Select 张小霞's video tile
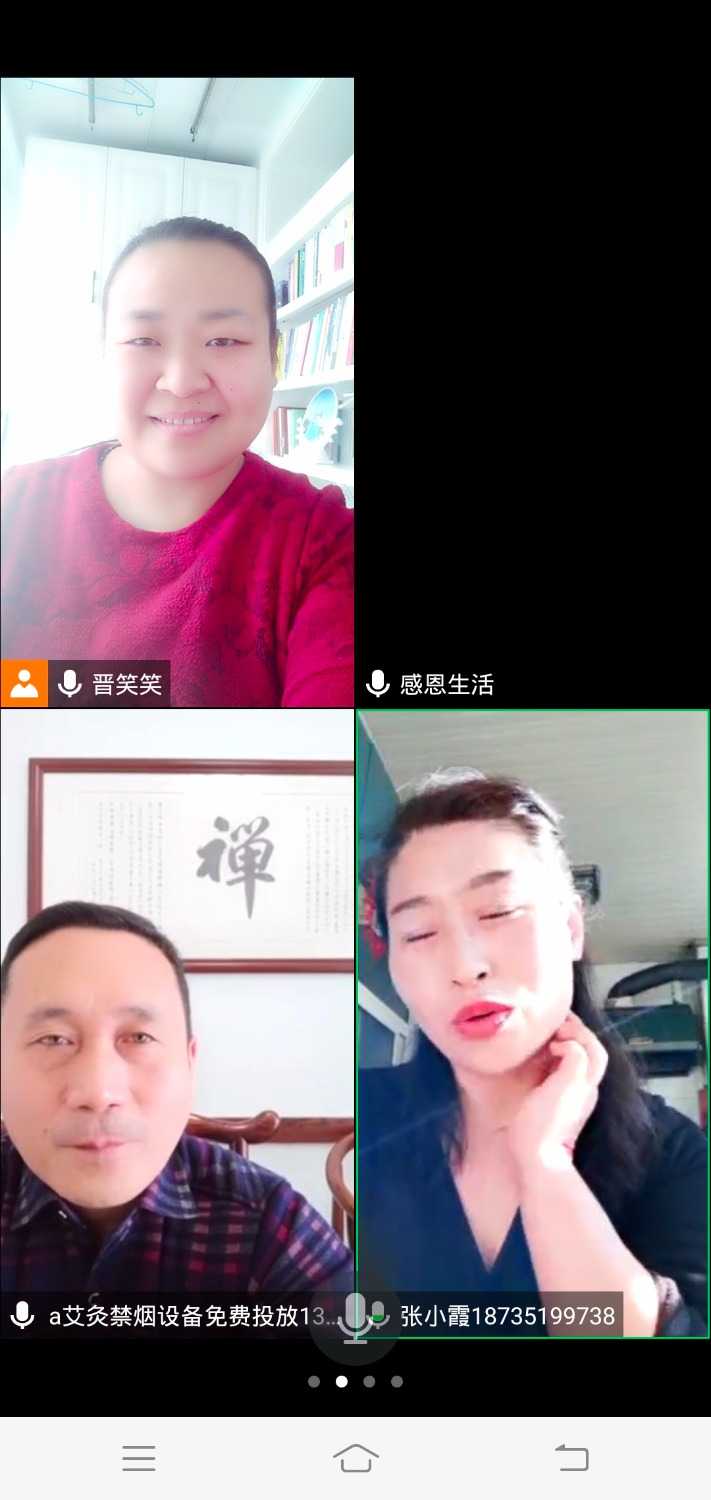The width and height of the screenshot is (711, 1500). click(x=533, y=1020)
